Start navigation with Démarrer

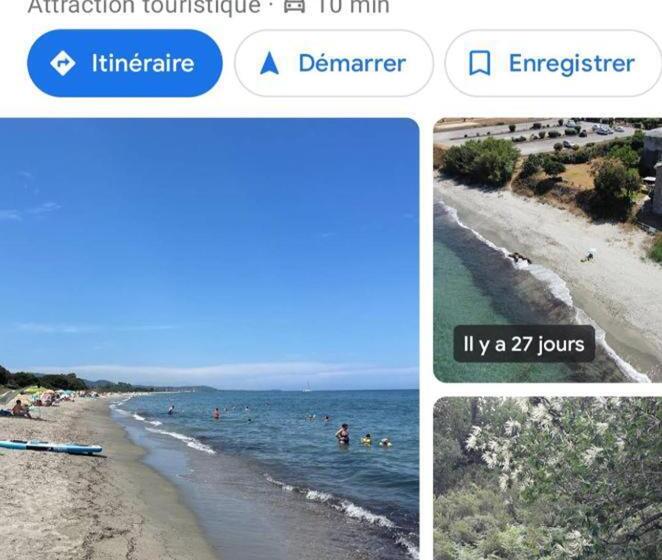(x=334, y=63)
